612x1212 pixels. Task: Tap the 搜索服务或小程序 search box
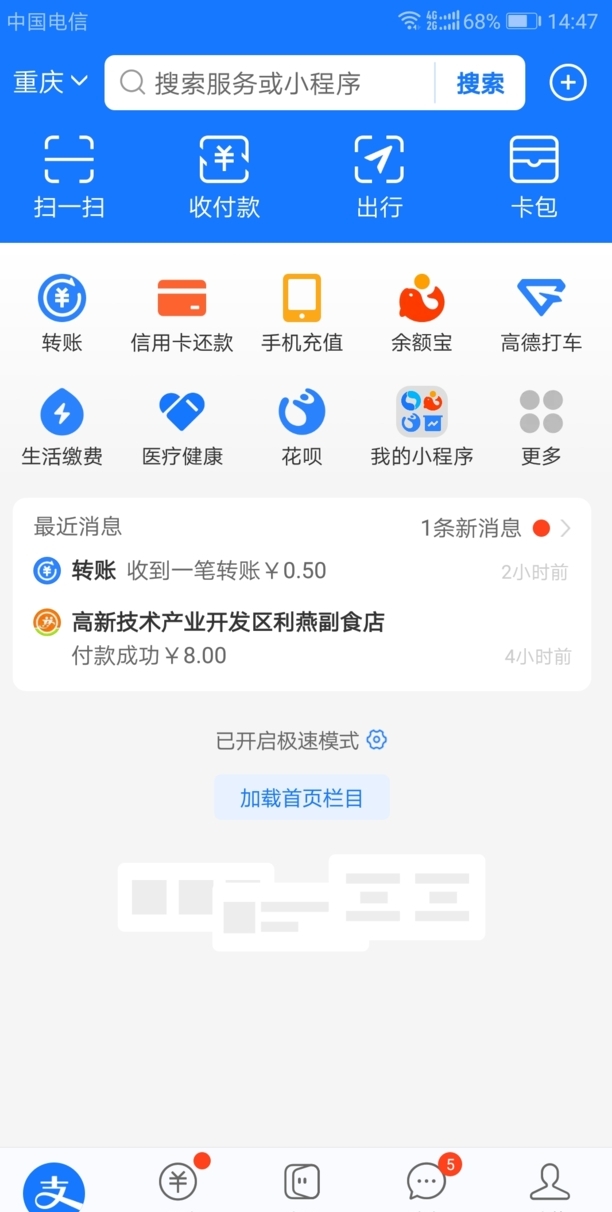pos(270,83)
